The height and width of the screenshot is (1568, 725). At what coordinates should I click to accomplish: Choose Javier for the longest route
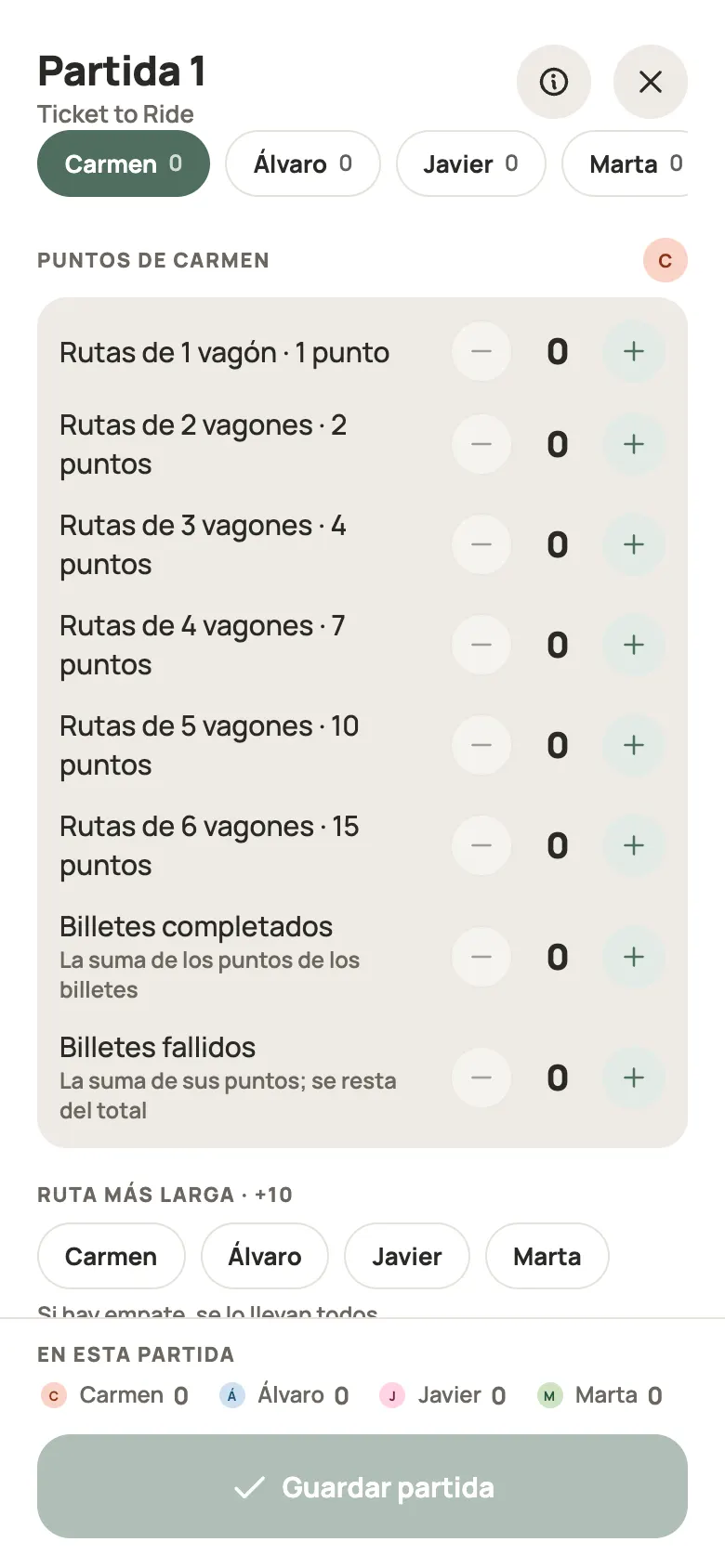click(407, 1256)
